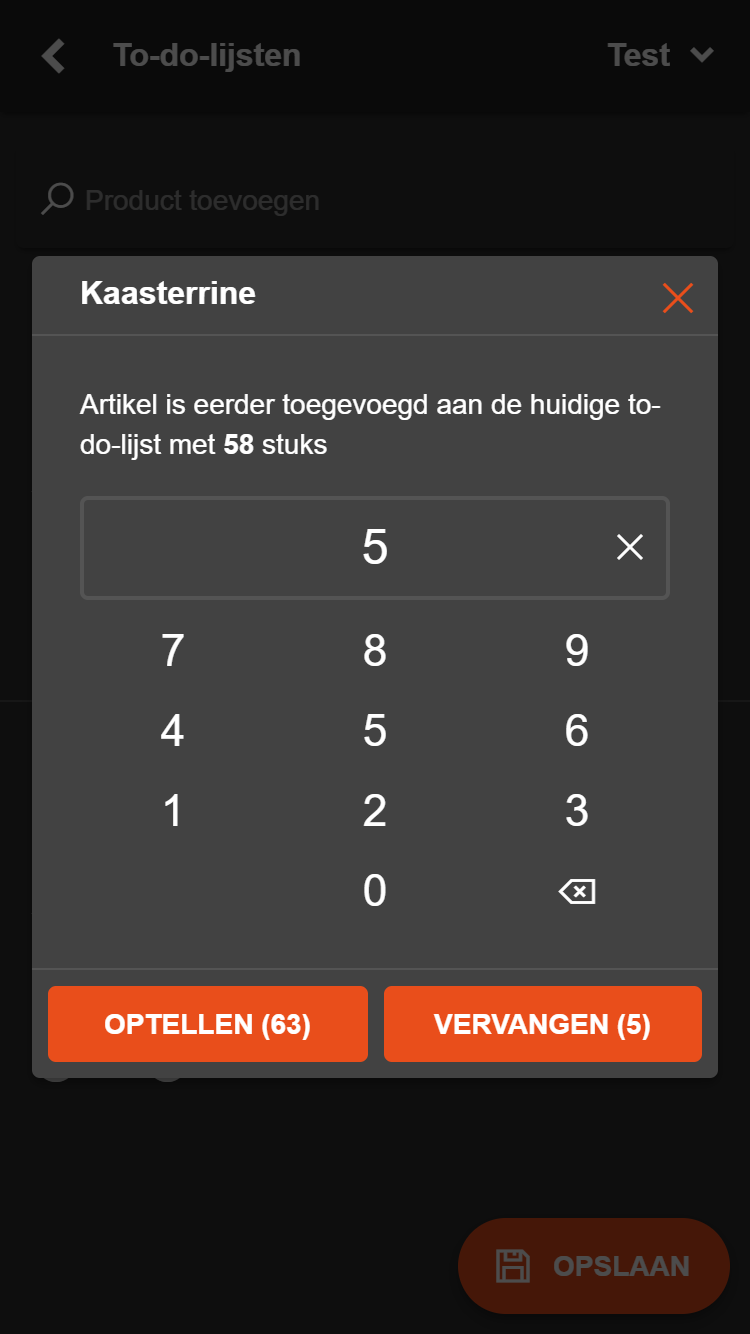750x1334 pixels.
Task: Delete last digit with keypad backspace
Action: (x=576, y=891)
